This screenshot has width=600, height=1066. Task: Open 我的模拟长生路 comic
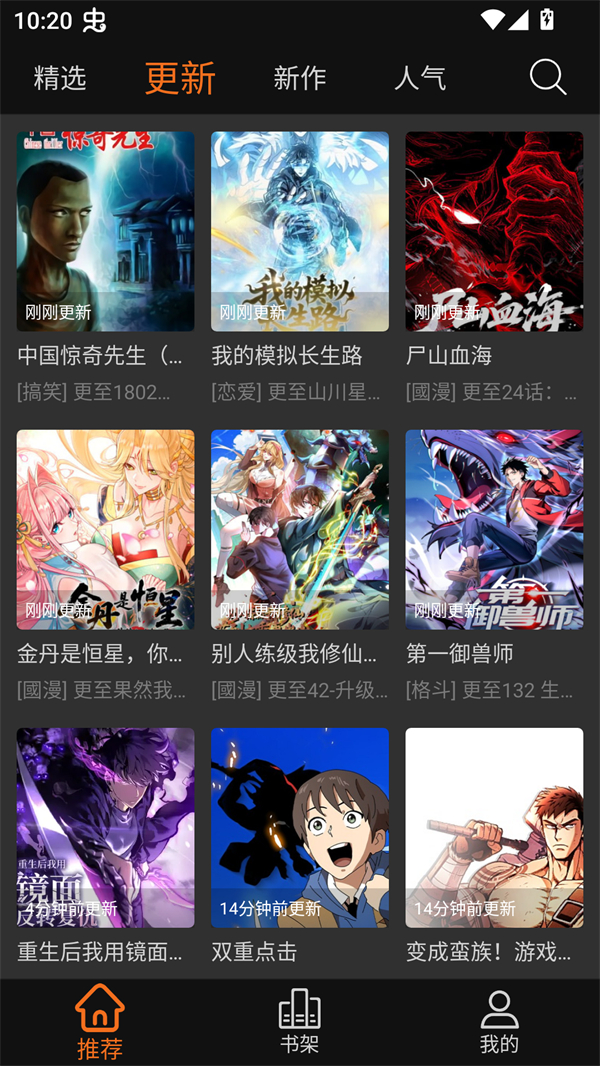(300, 232)
